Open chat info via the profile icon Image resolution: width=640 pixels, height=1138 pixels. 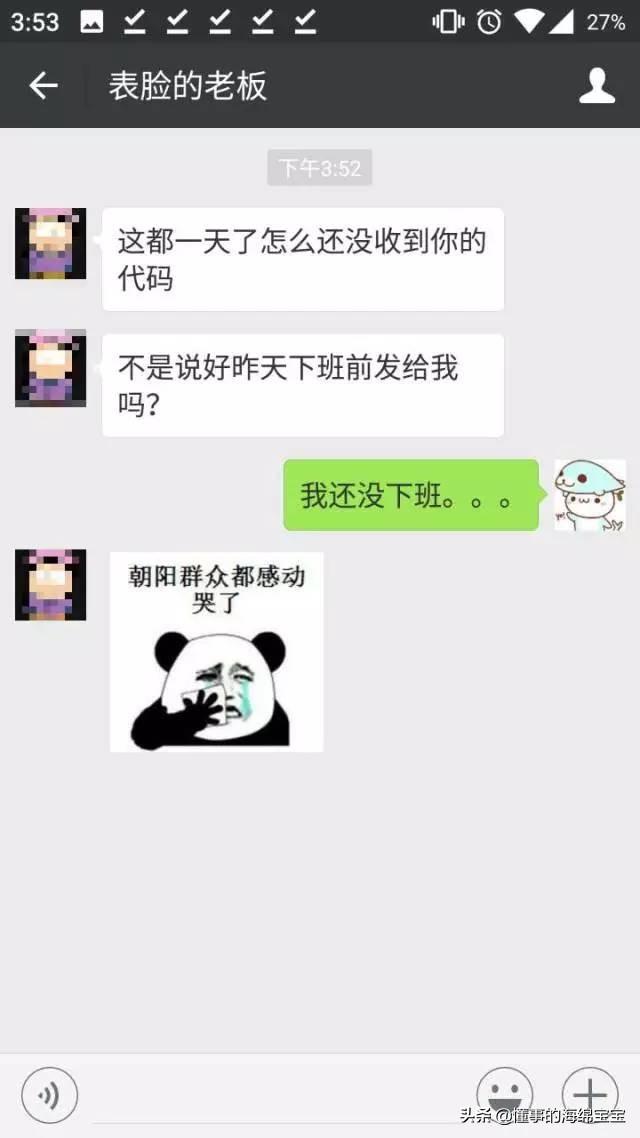pos(597,86)
